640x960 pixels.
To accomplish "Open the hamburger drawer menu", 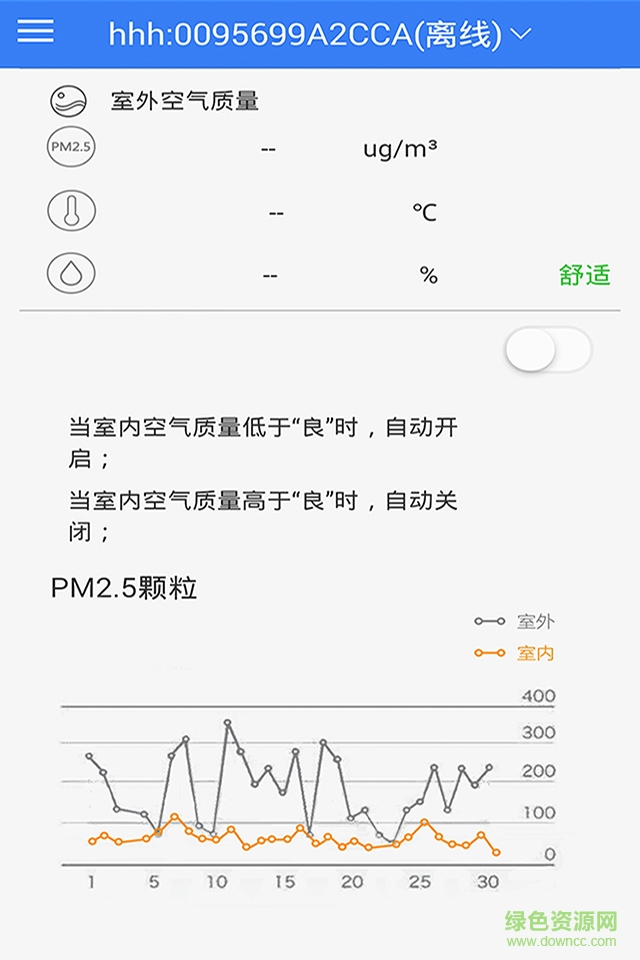I will pyautogui.click(x=35, y=32).
